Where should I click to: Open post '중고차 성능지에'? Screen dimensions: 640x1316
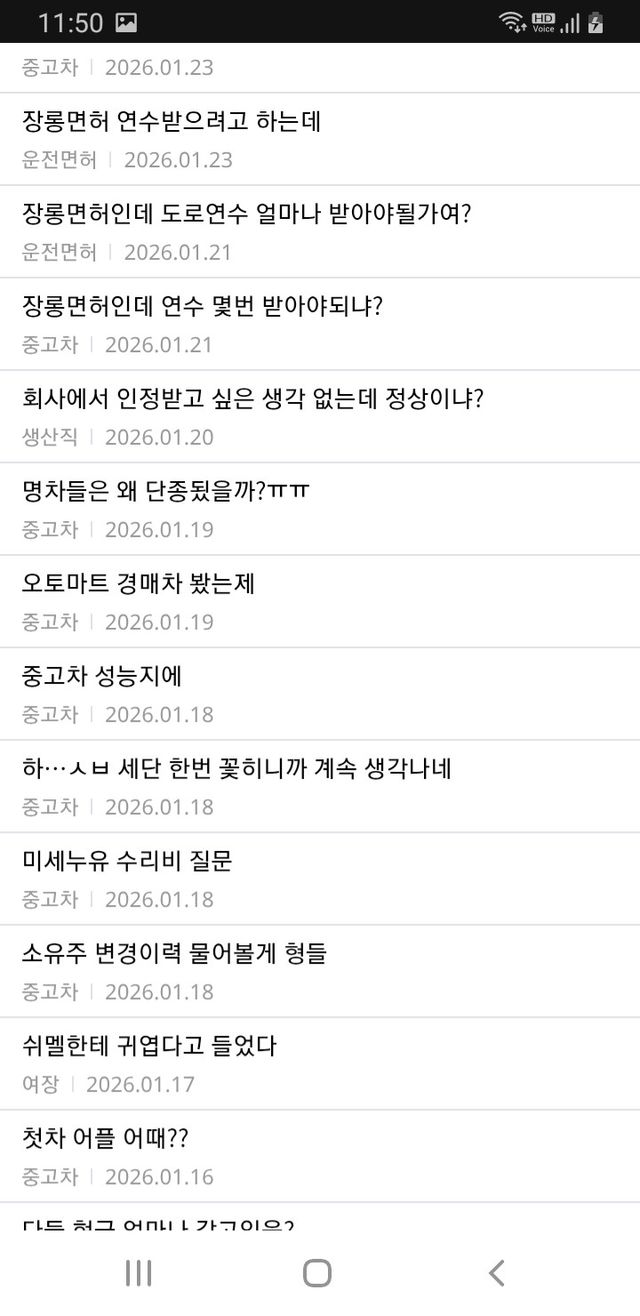tap(101, 676)
